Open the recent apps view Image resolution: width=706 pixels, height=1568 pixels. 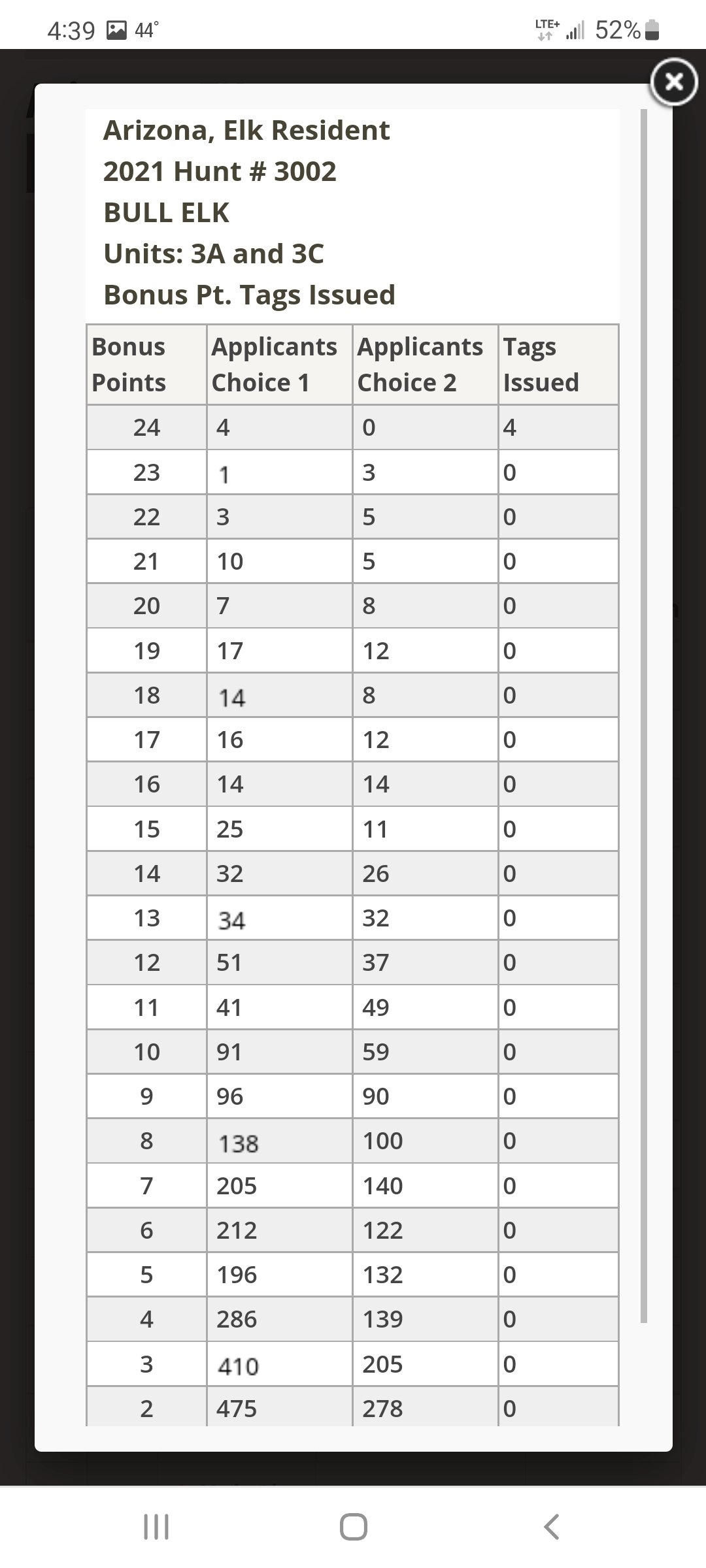coord(156,1527)
